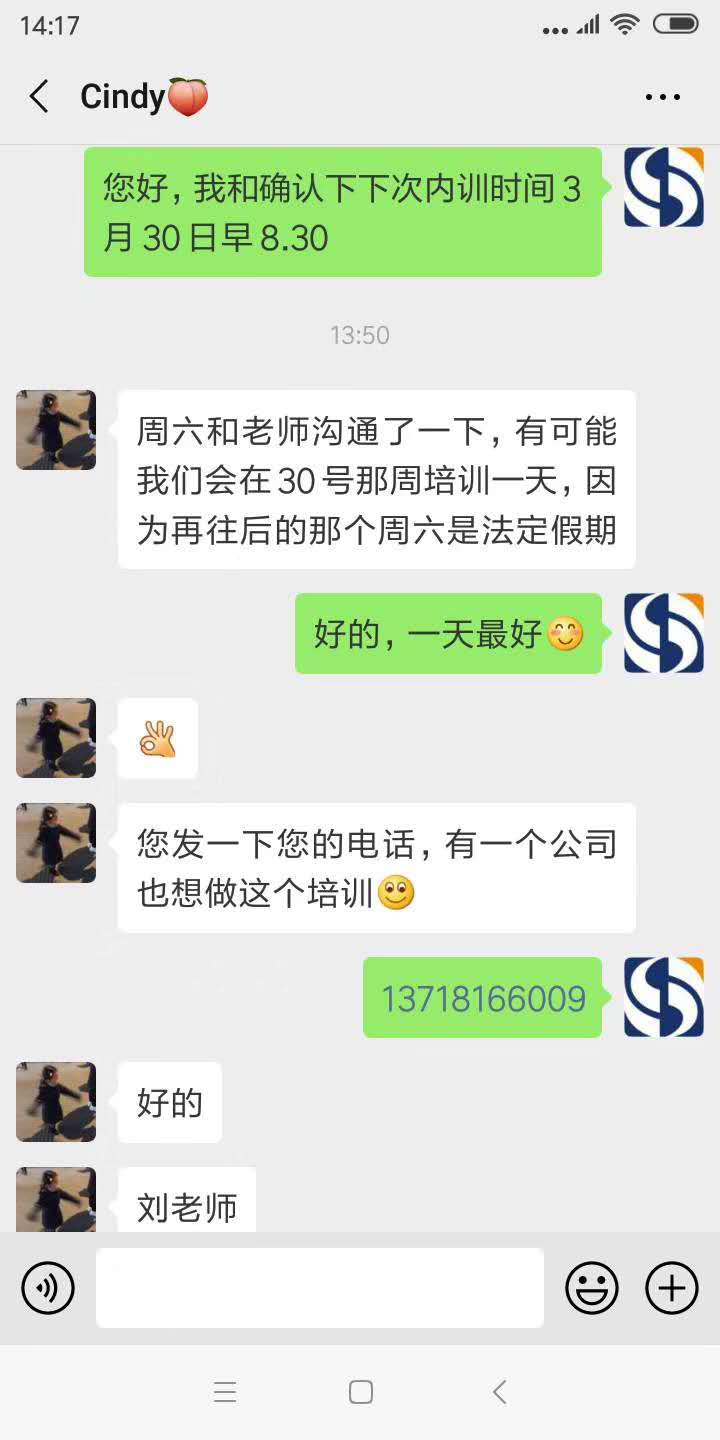Go back from Cindy's chat
The width and height of the screenshot is (720, 1440).
click(38, 97)
